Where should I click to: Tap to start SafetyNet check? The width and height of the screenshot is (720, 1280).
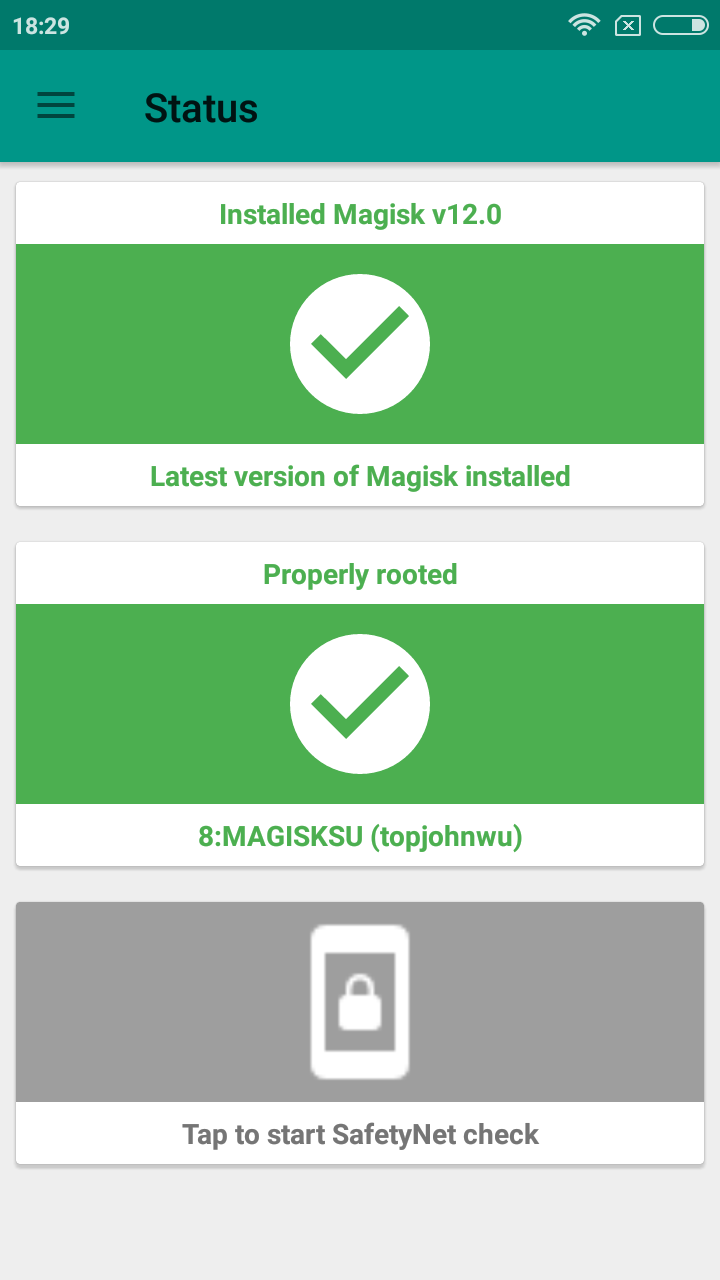click(x=360, y=1033)
